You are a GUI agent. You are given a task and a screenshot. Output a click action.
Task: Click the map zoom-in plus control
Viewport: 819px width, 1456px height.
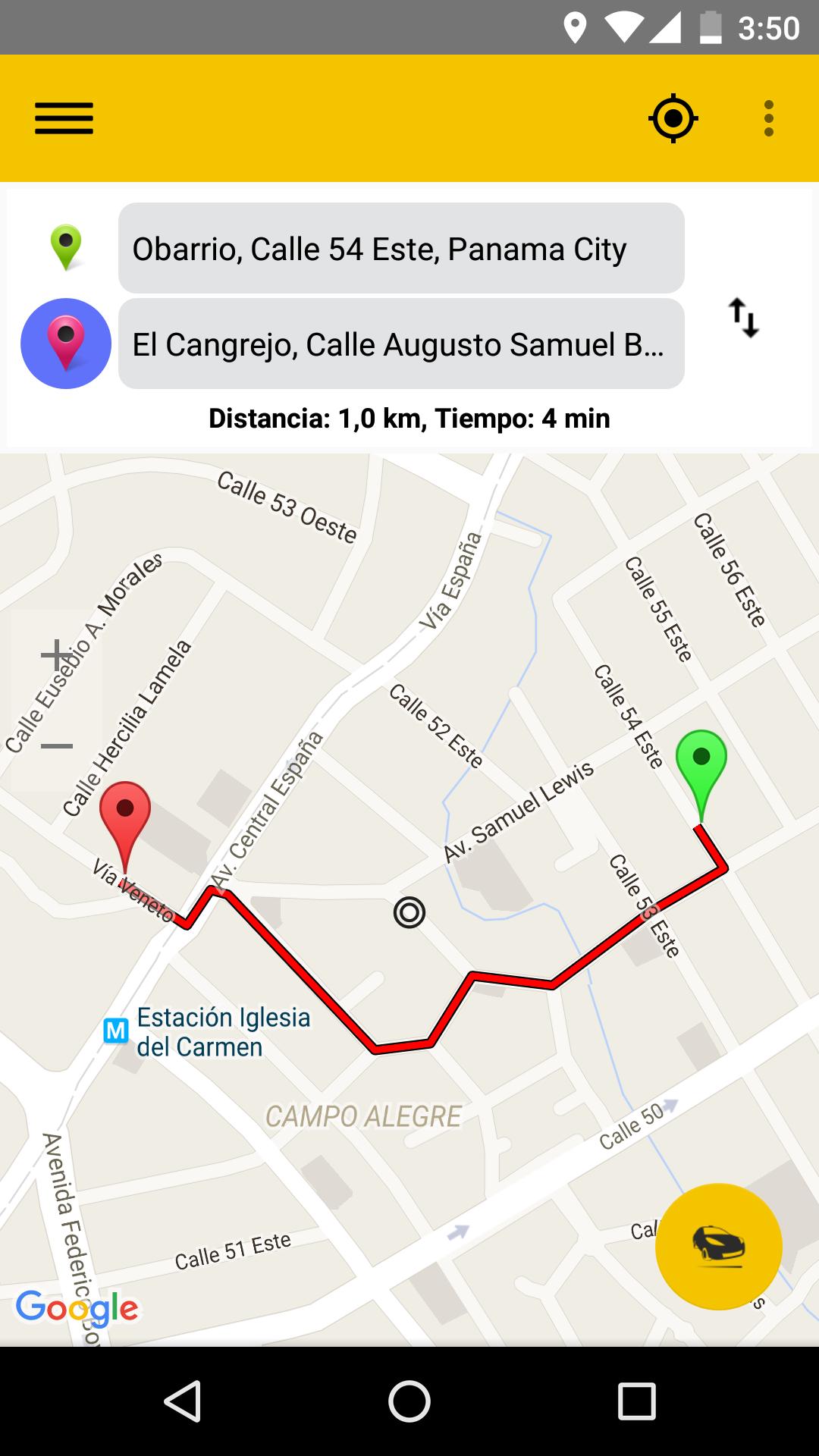click(x=57, y=654)
